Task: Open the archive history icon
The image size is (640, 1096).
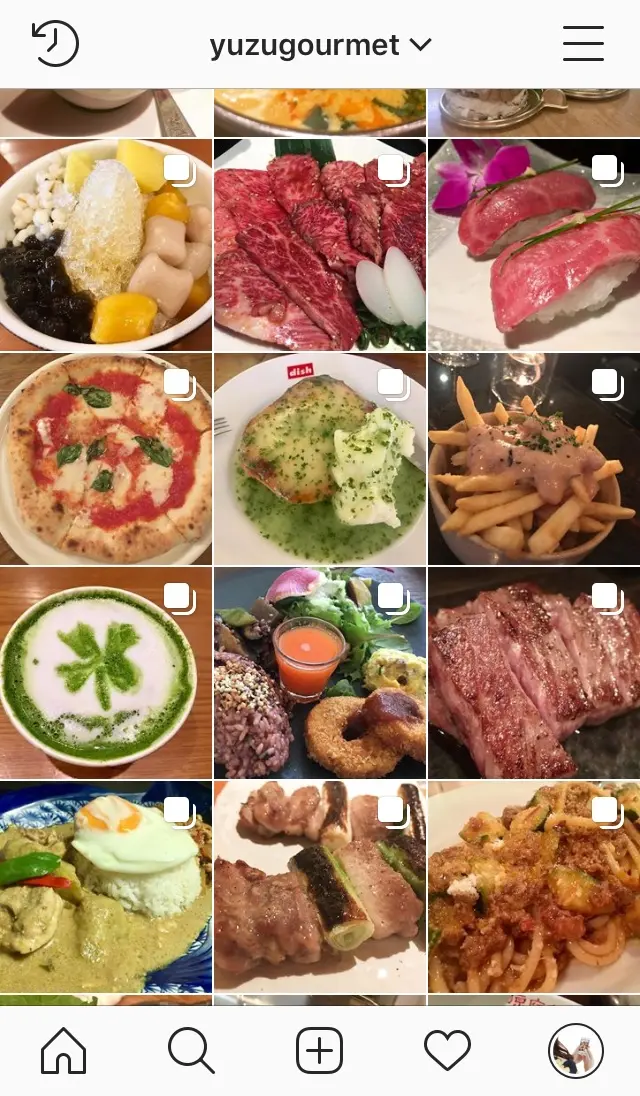Action: pos(55,44)
